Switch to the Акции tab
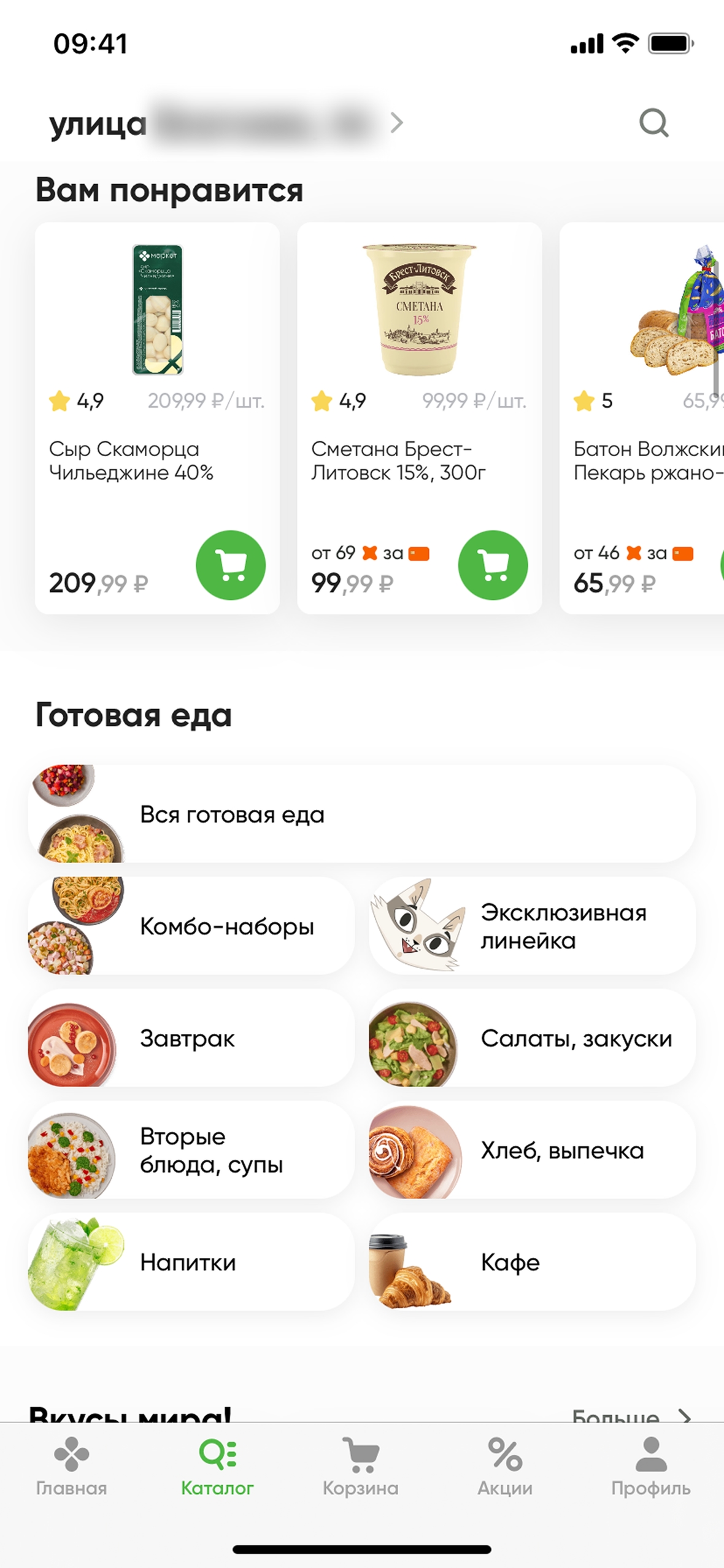The height and width of the screenshot is (1568, 724). pos(505,1467)
